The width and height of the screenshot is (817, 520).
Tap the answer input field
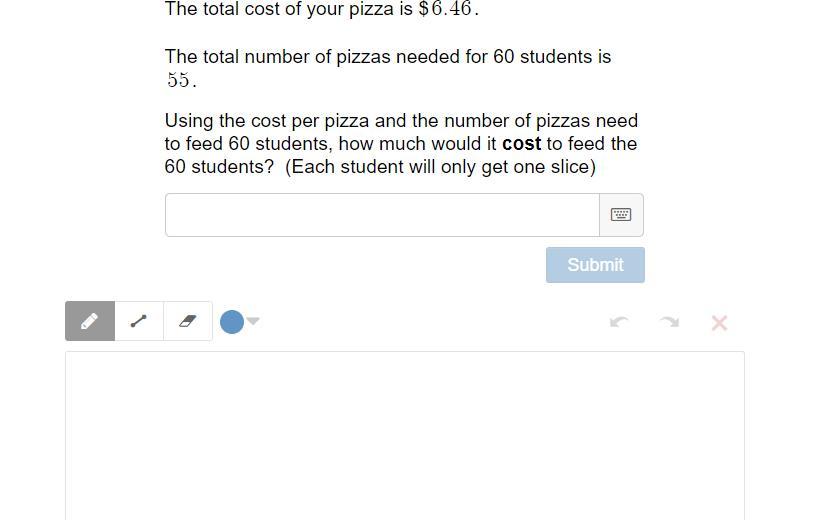[381, 215]
